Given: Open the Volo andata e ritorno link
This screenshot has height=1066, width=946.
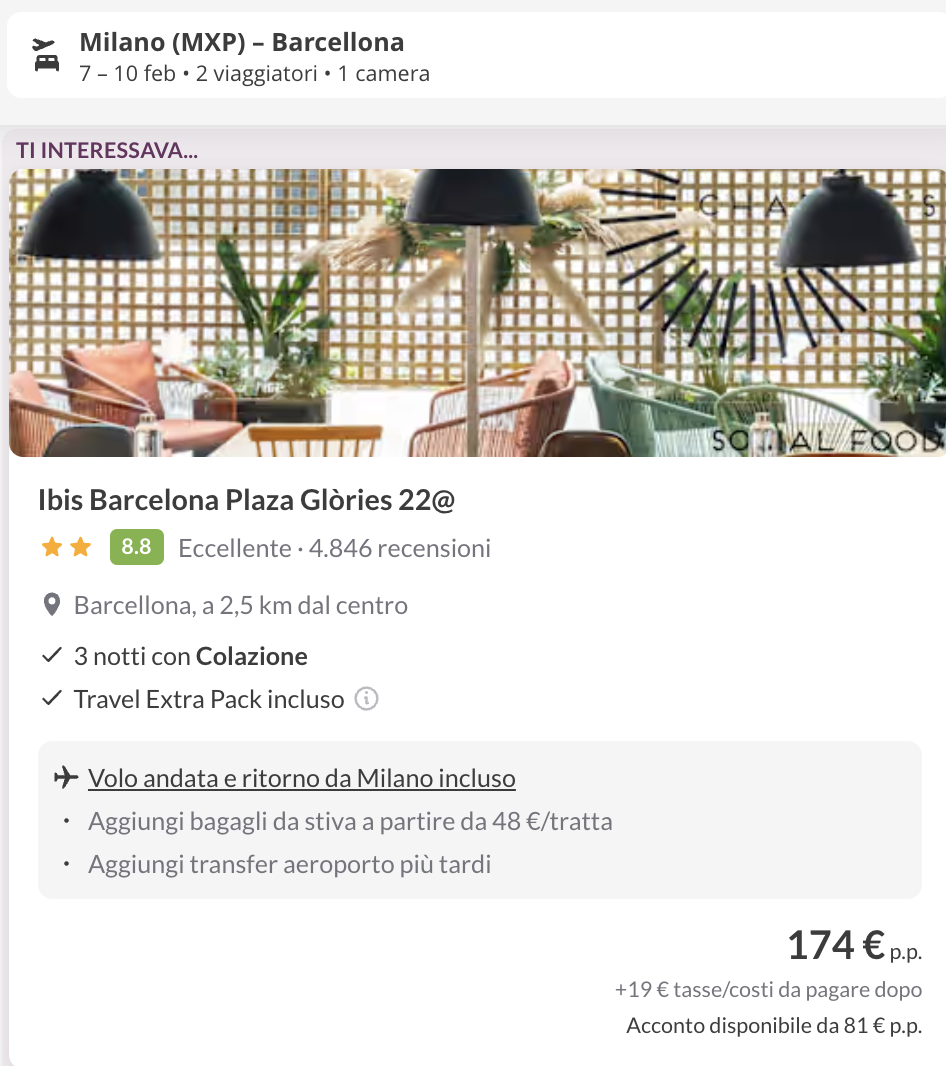Looking at the screenshot, I should click(301, 778).
